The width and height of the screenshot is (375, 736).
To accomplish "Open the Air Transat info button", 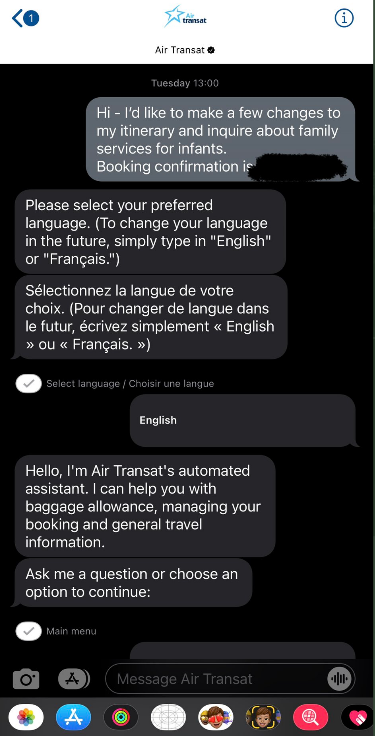I will point(344,18).
